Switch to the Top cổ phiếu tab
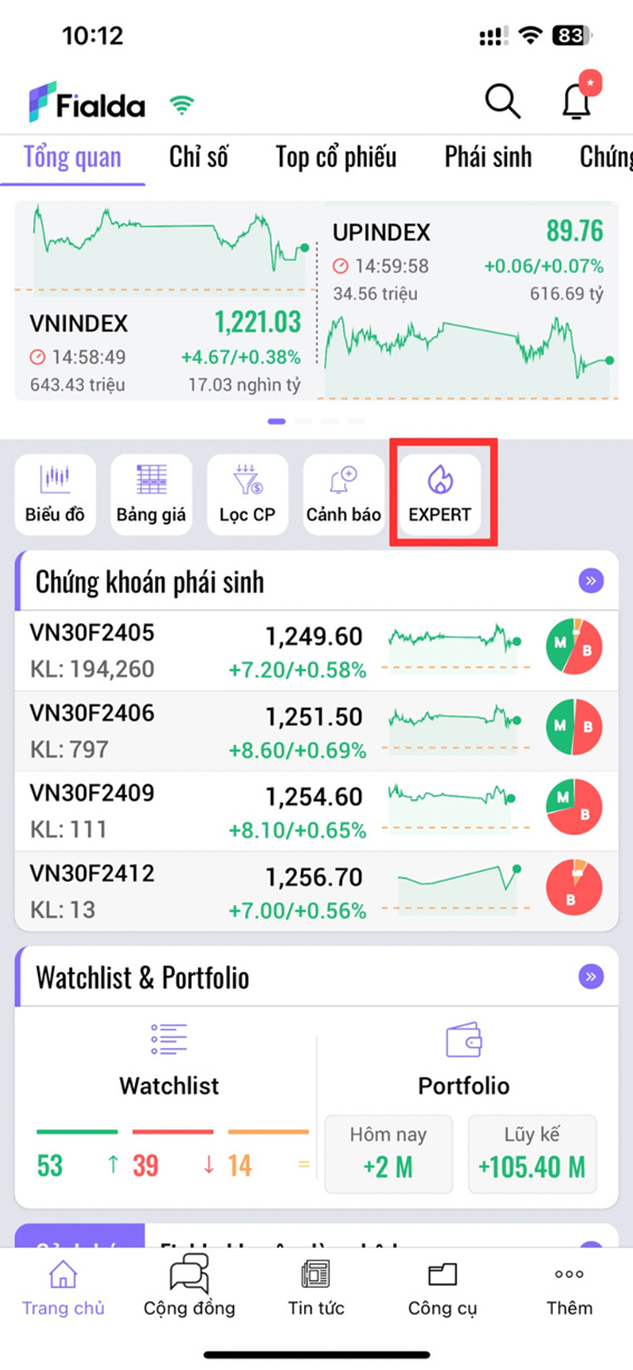 pyautogui.click(x=336, y=157)
